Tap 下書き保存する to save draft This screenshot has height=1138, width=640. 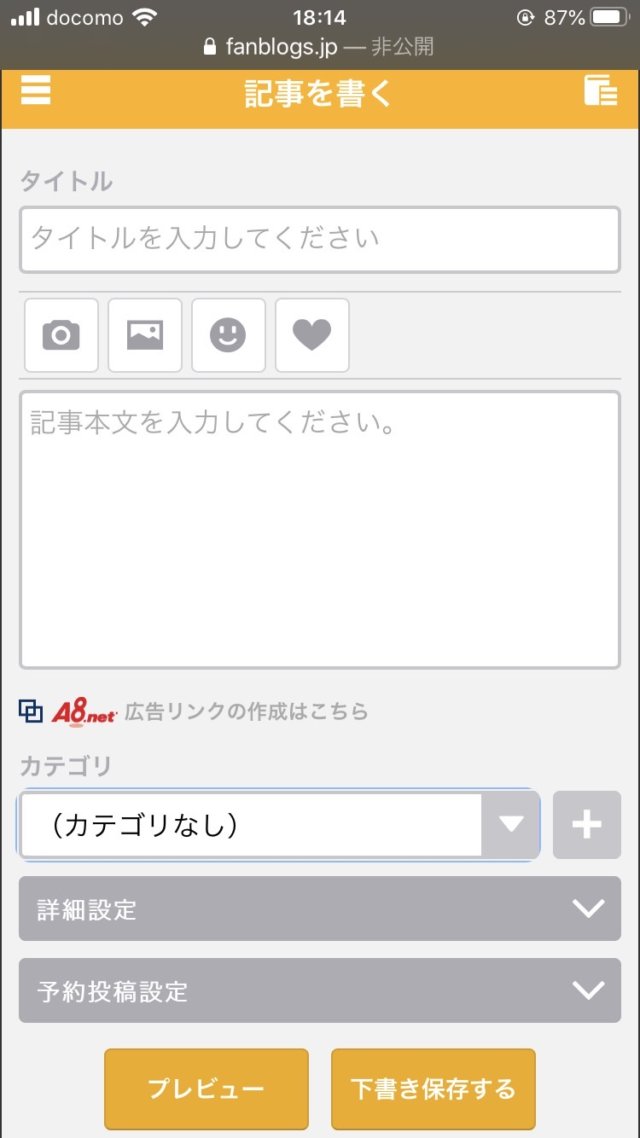(x=433, y=1089)
